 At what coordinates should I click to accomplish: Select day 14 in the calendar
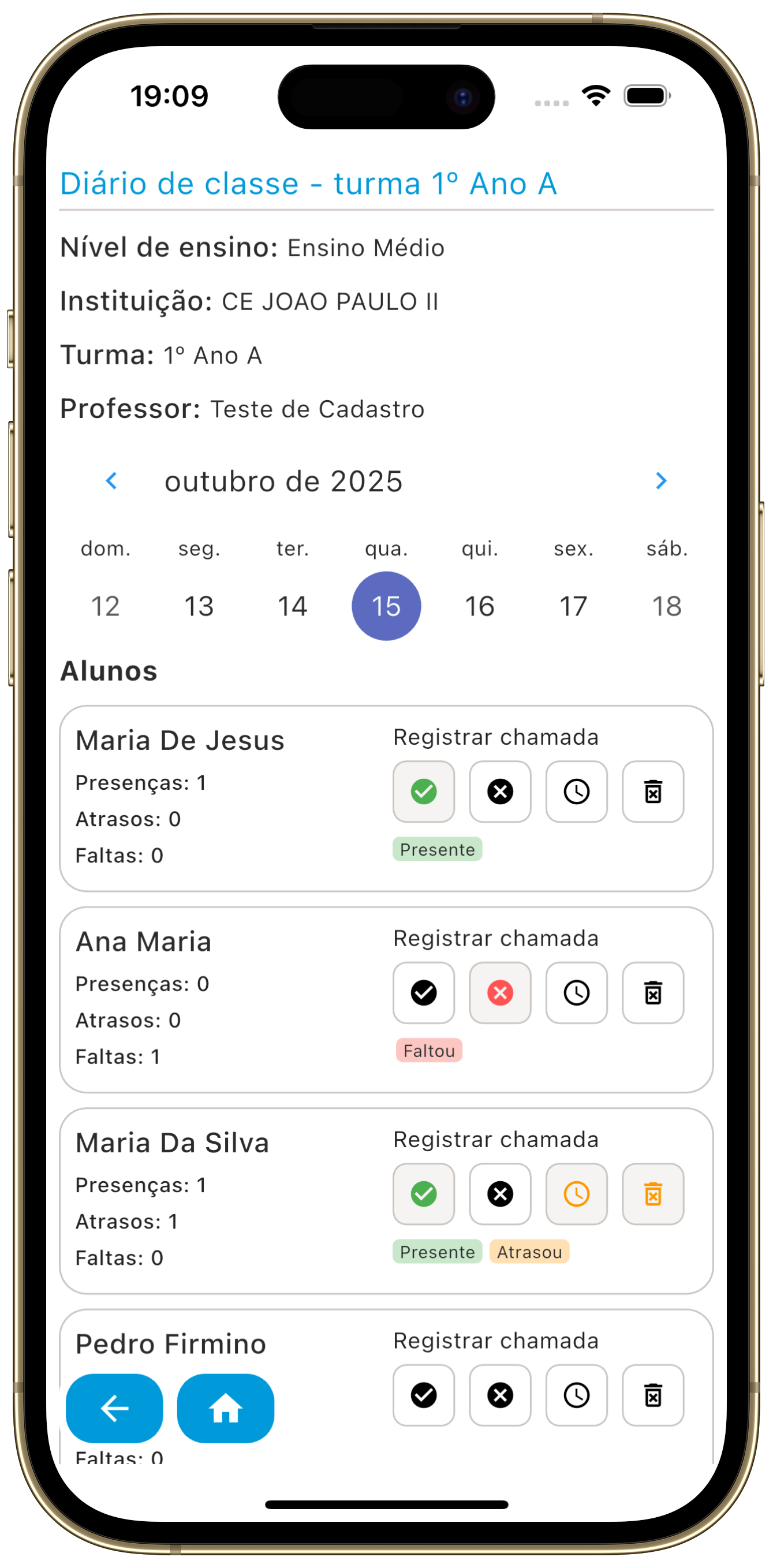click(292, 606)
